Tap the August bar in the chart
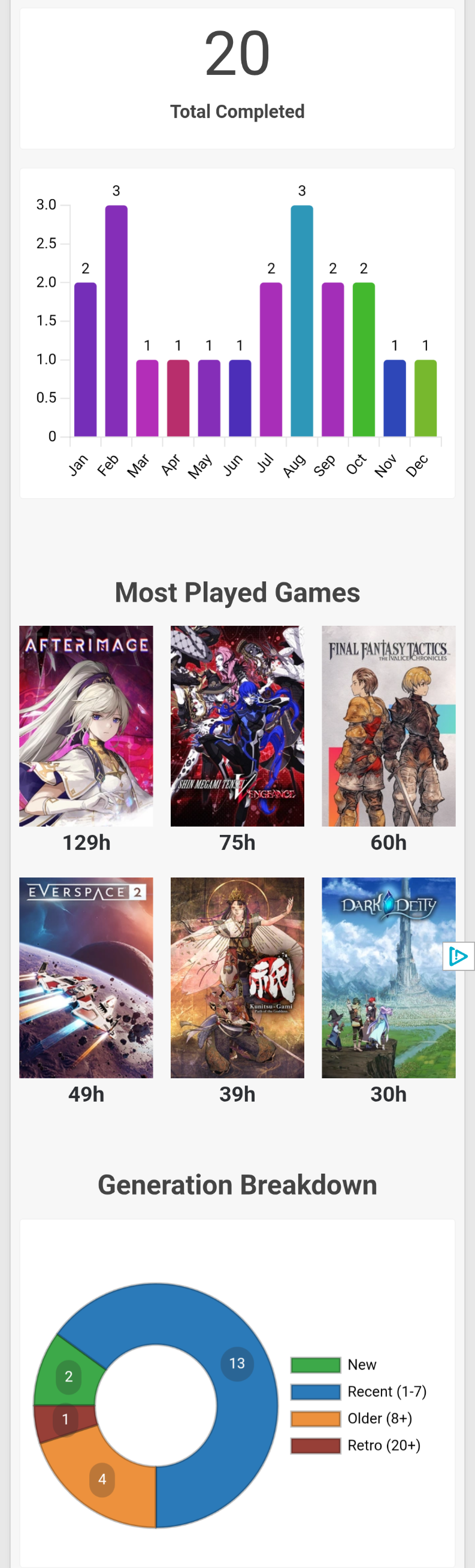 (302, 321)
